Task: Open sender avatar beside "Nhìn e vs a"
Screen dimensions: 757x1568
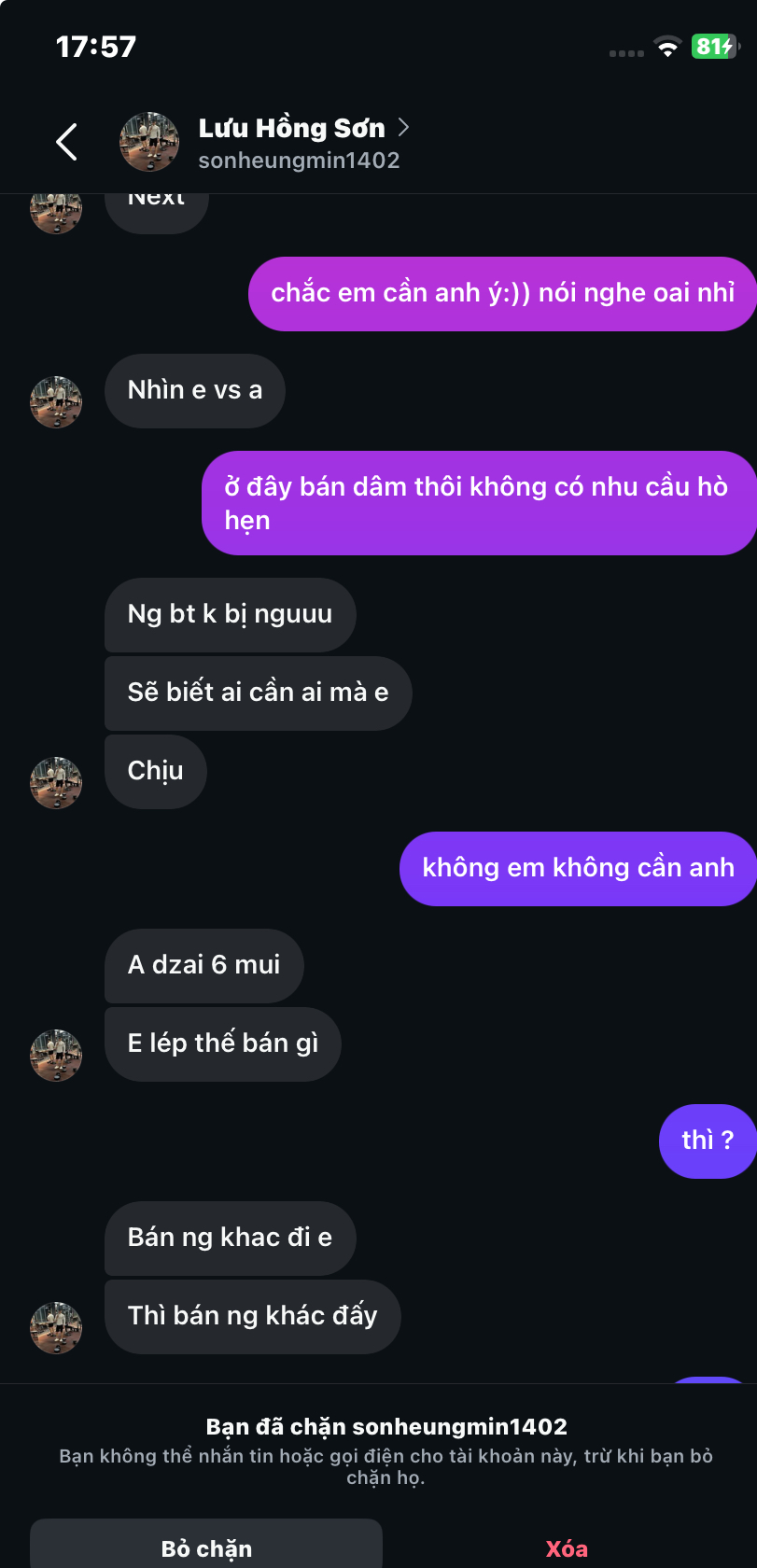Action: [x=56, y=402]
